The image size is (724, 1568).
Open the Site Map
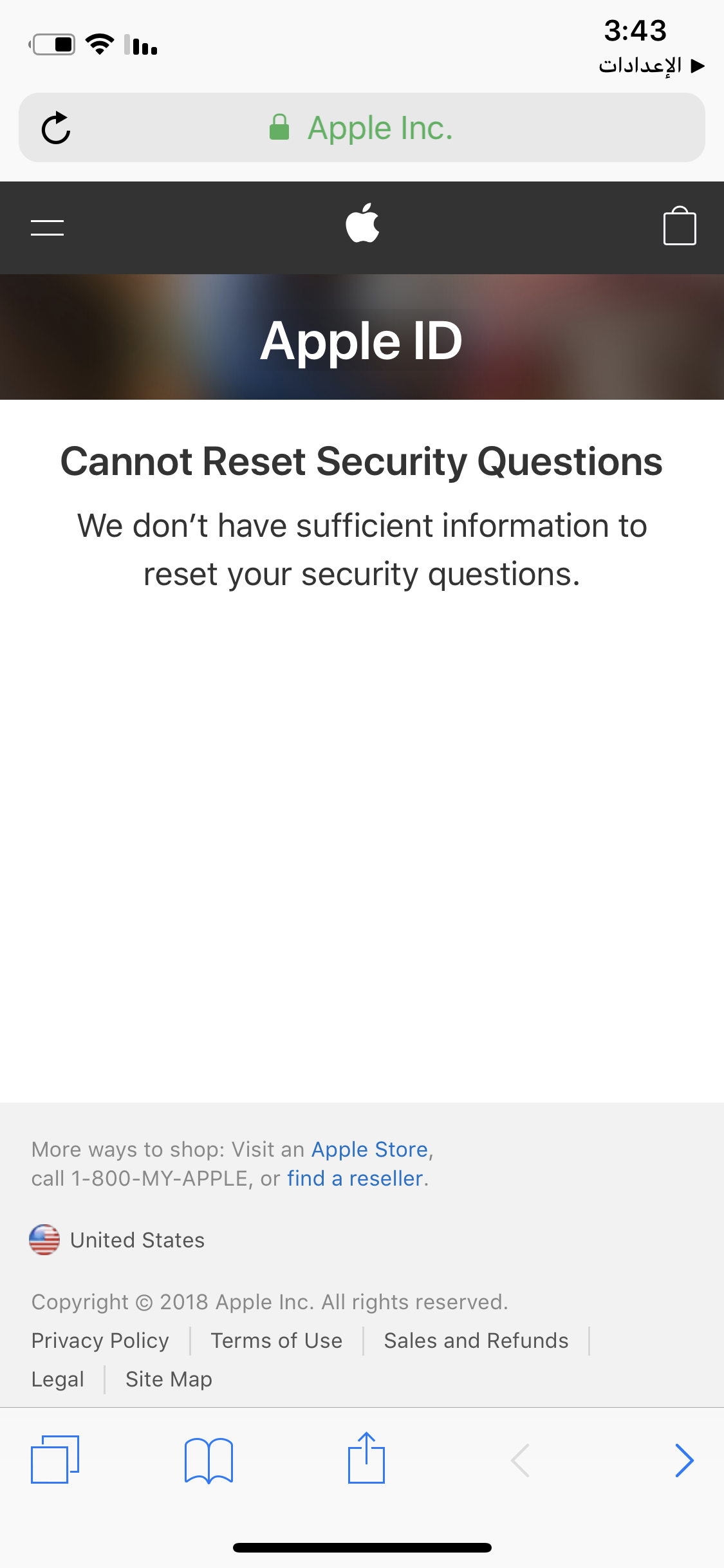[169, 1379]
